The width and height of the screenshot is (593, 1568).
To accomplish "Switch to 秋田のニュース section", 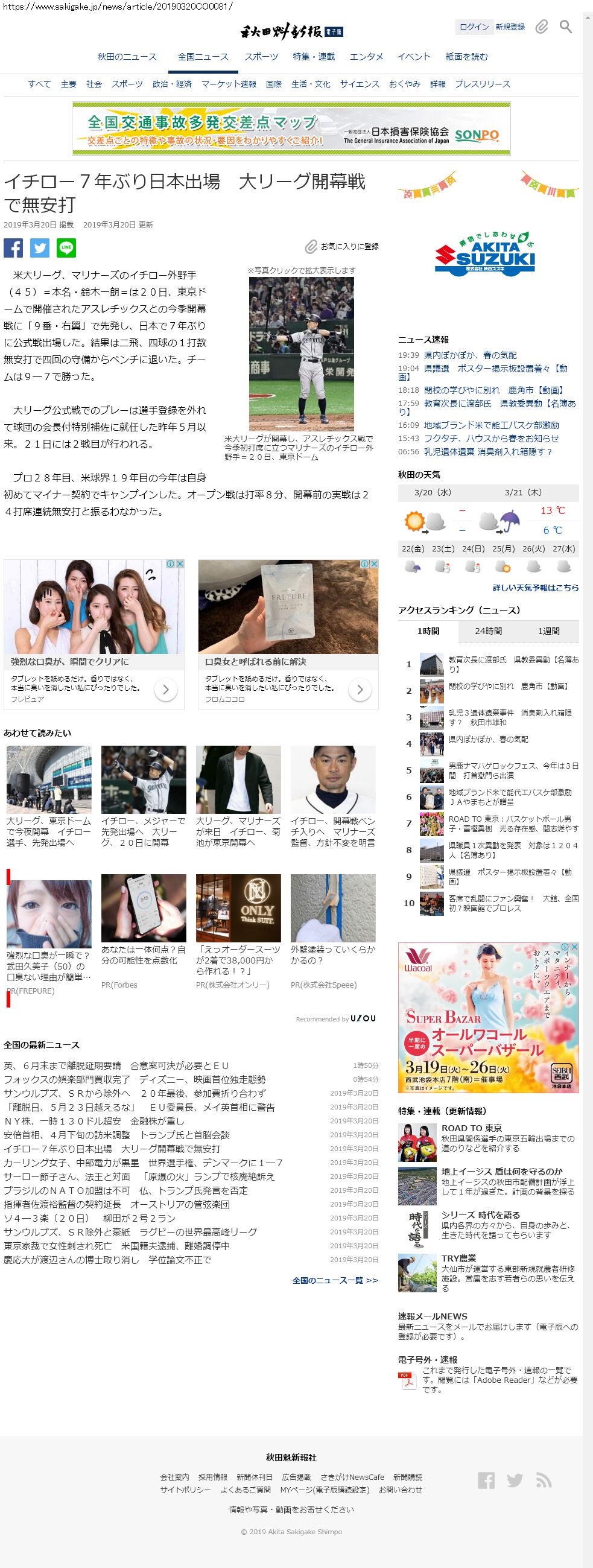I will pyautogui.click(x=127, y=57).
